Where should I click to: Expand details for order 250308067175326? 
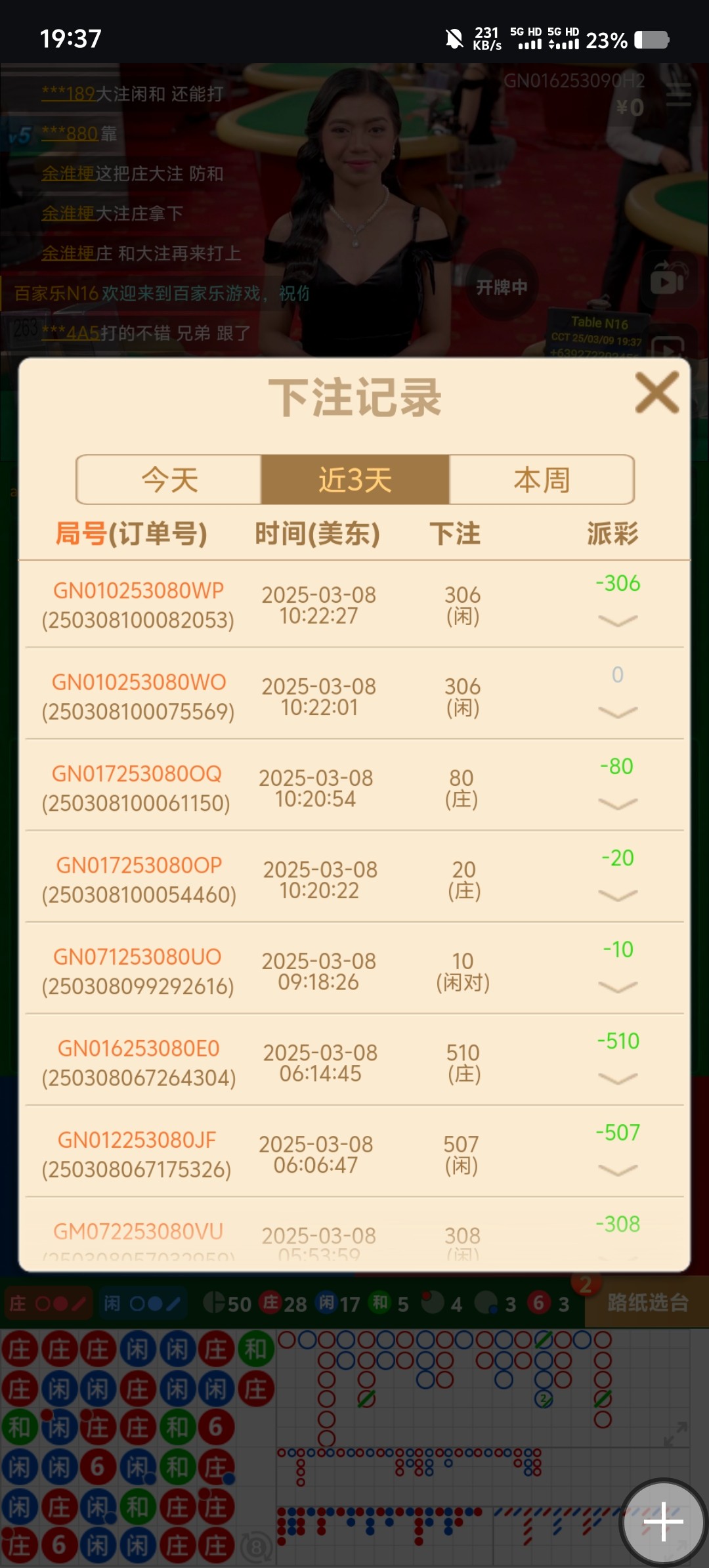pyautogui.click(x=618, y=1170)
